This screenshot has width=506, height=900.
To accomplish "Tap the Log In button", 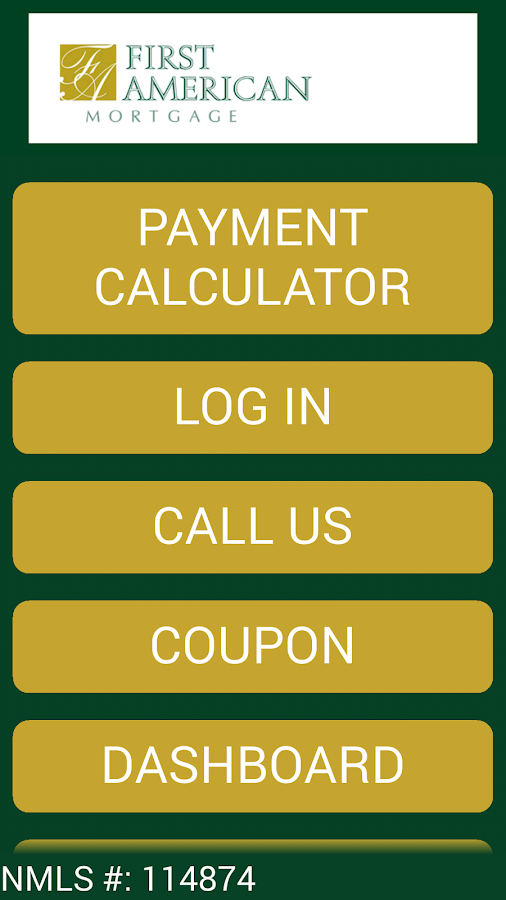I will tap(252, 408).
